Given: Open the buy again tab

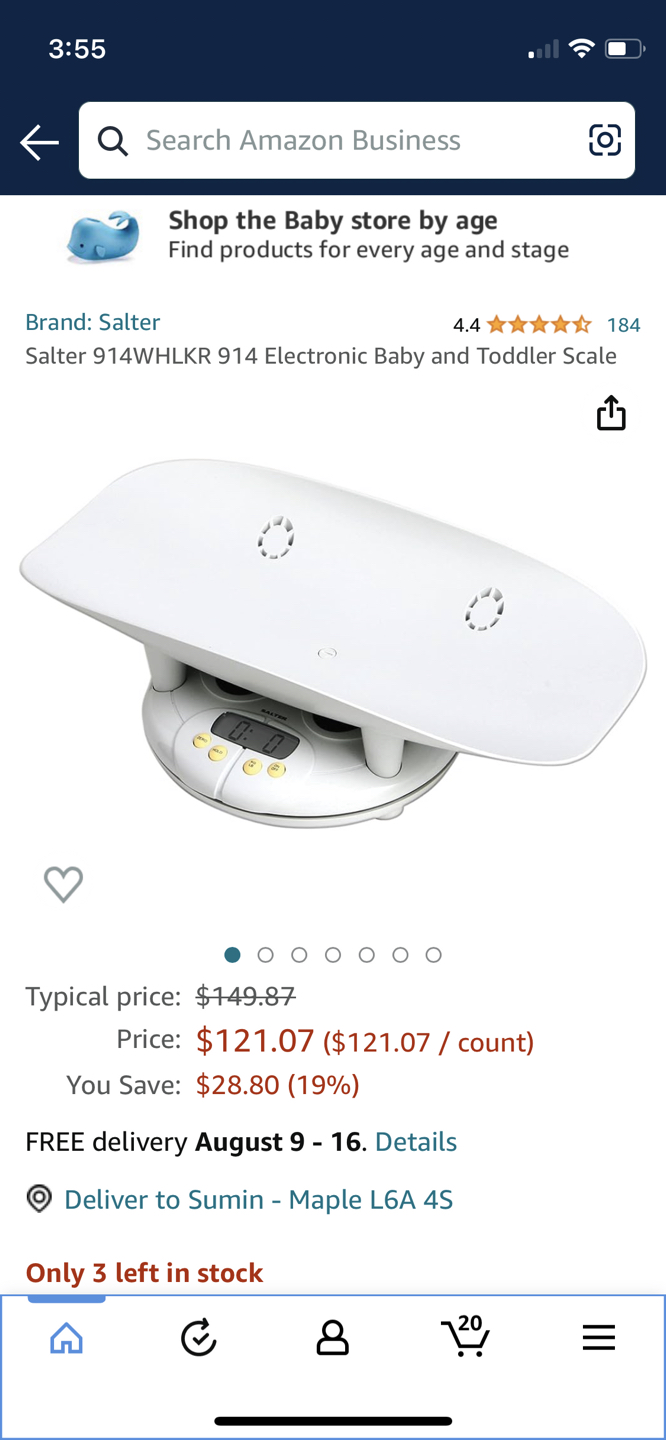Looking at the screenshot, I should (199, 1338).
